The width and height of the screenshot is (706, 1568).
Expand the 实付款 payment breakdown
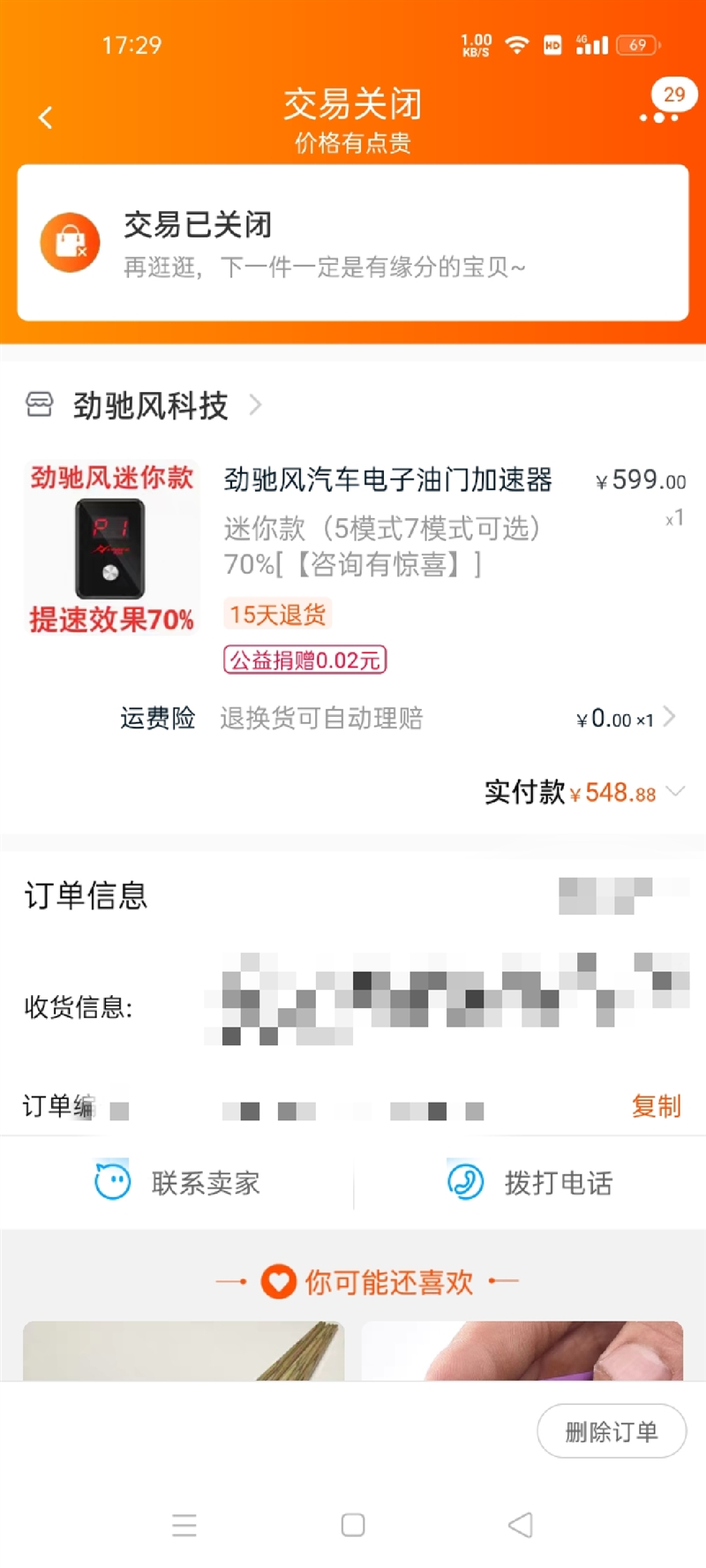click(584, 792)
